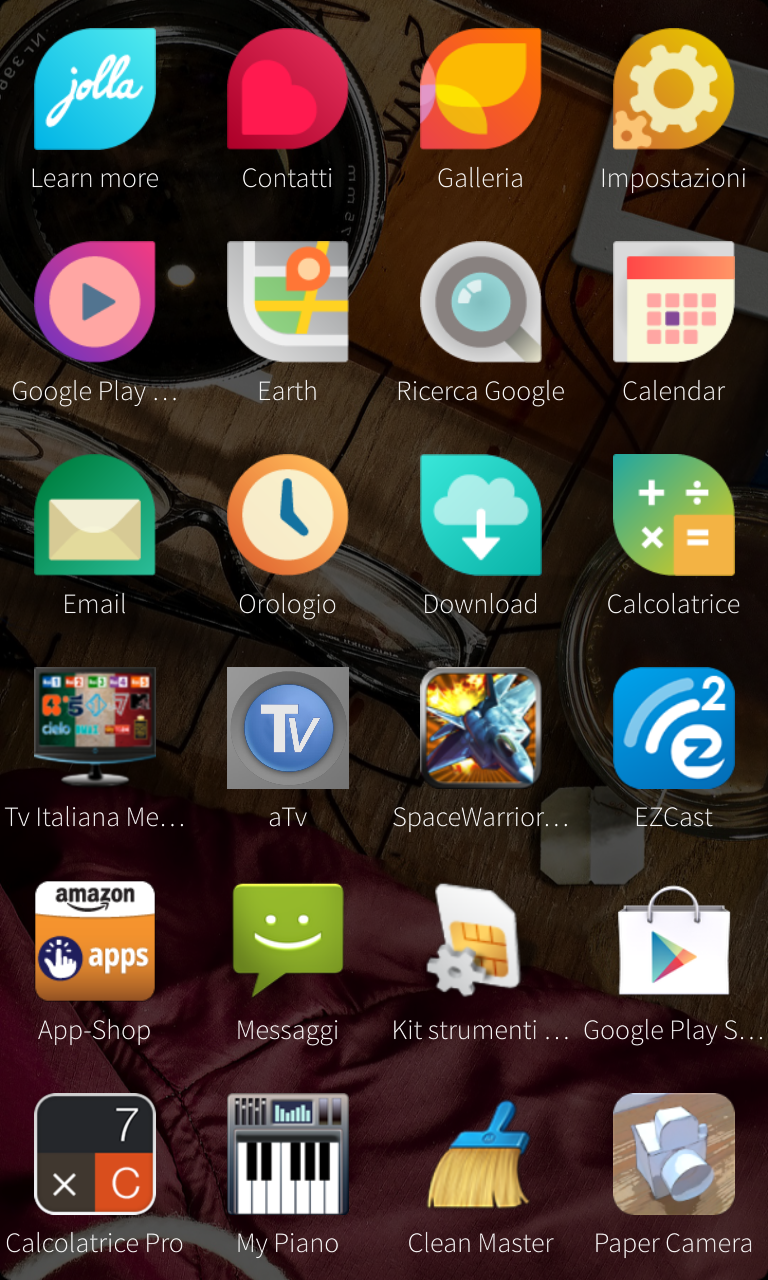The height and width of the screenshot is (1280, 768).
Task: Open Google Play Music app
Action: (95, 302)
